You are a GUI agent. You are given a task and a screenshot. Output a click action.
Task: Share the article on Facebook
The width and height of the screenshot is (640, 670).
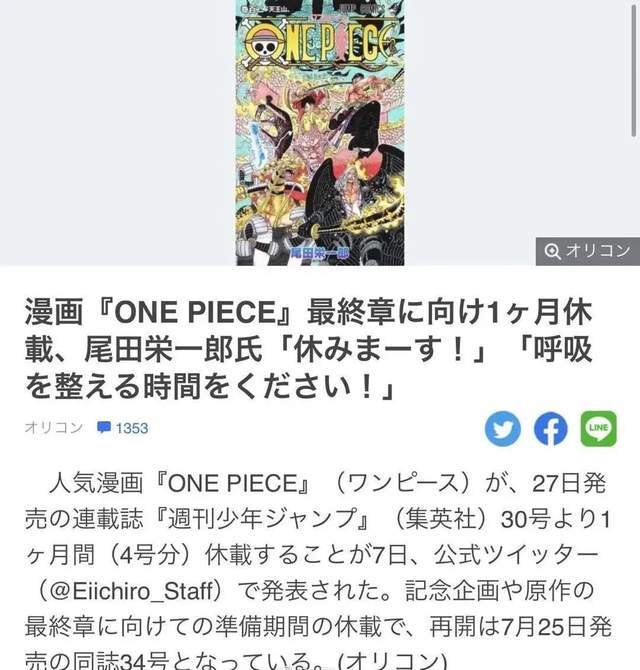[550, 429]
